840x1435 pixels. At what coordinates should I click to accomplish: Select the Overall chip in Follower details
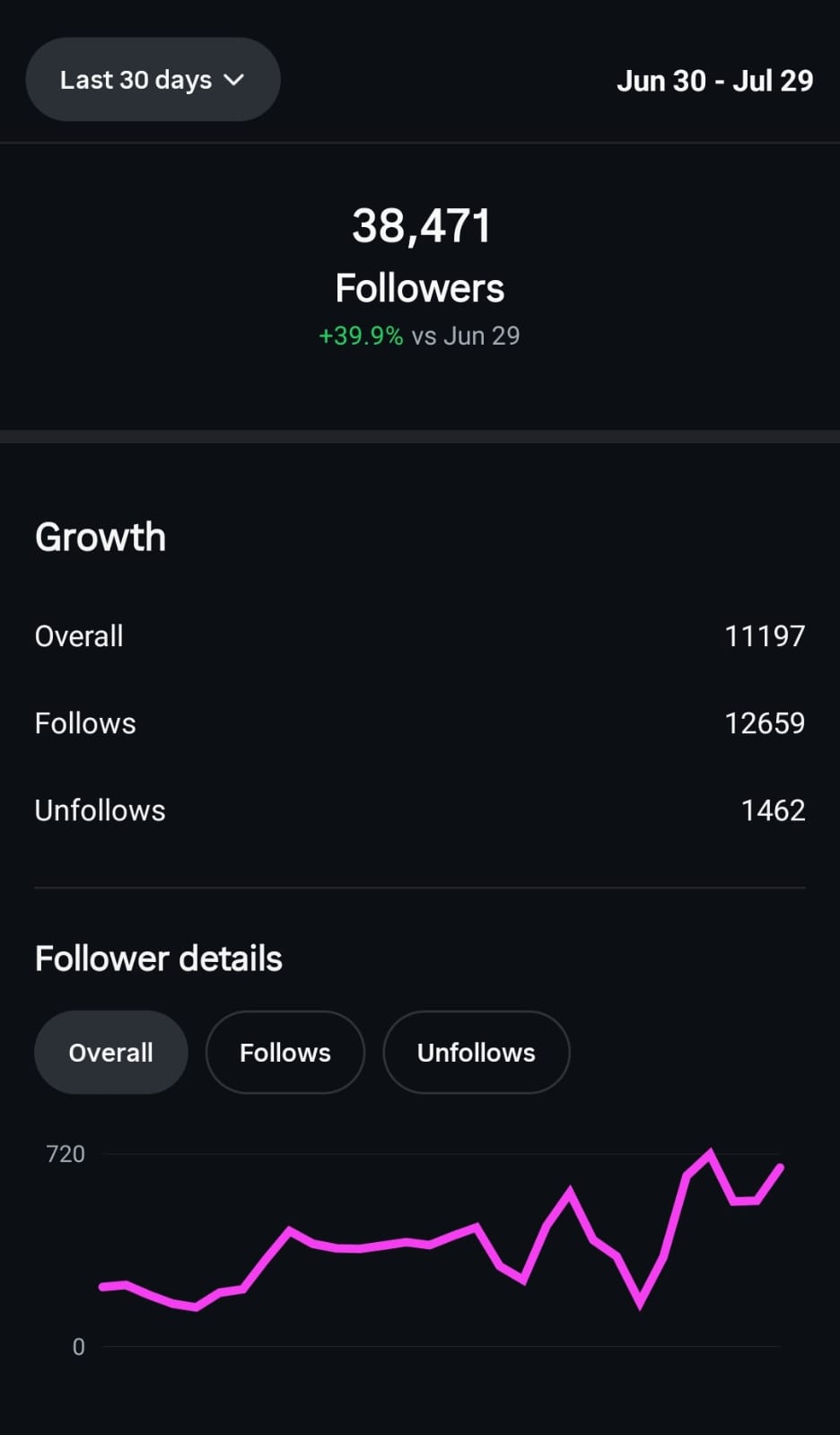[x=110, y=1052]
